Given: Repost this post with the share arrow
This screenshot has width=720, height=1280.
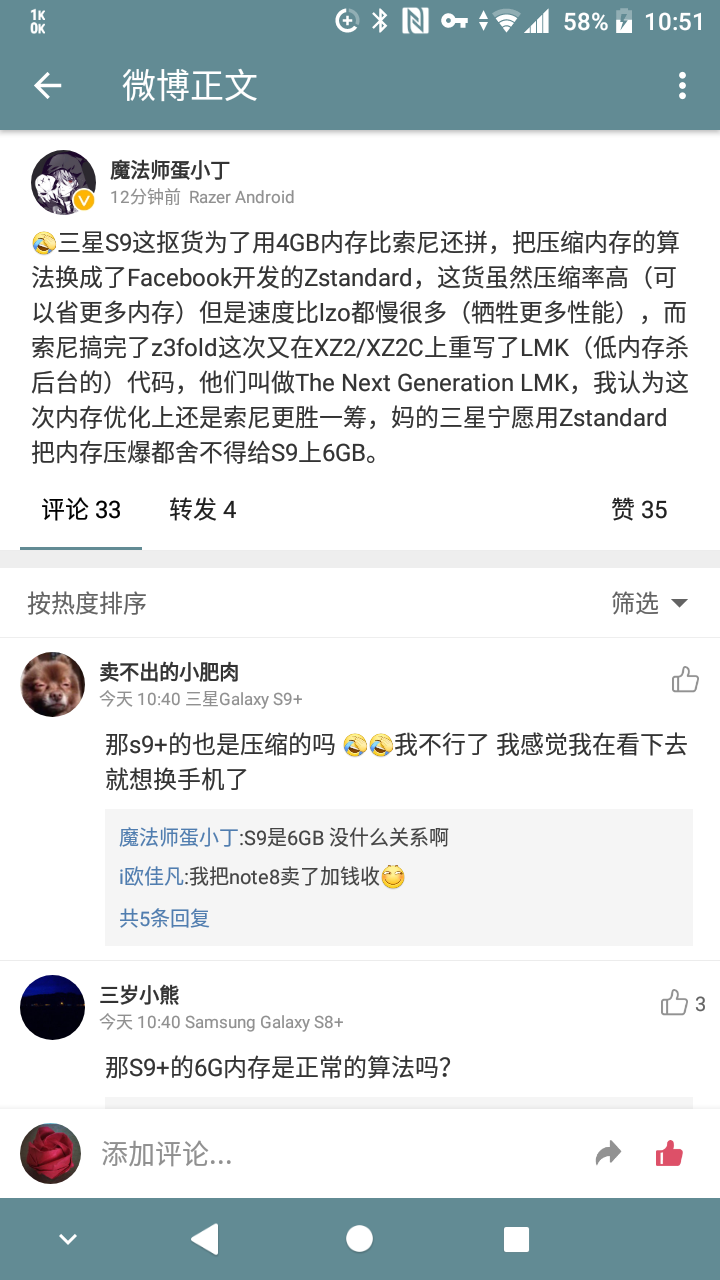Looking at the screenshot, I should 608,1154.
